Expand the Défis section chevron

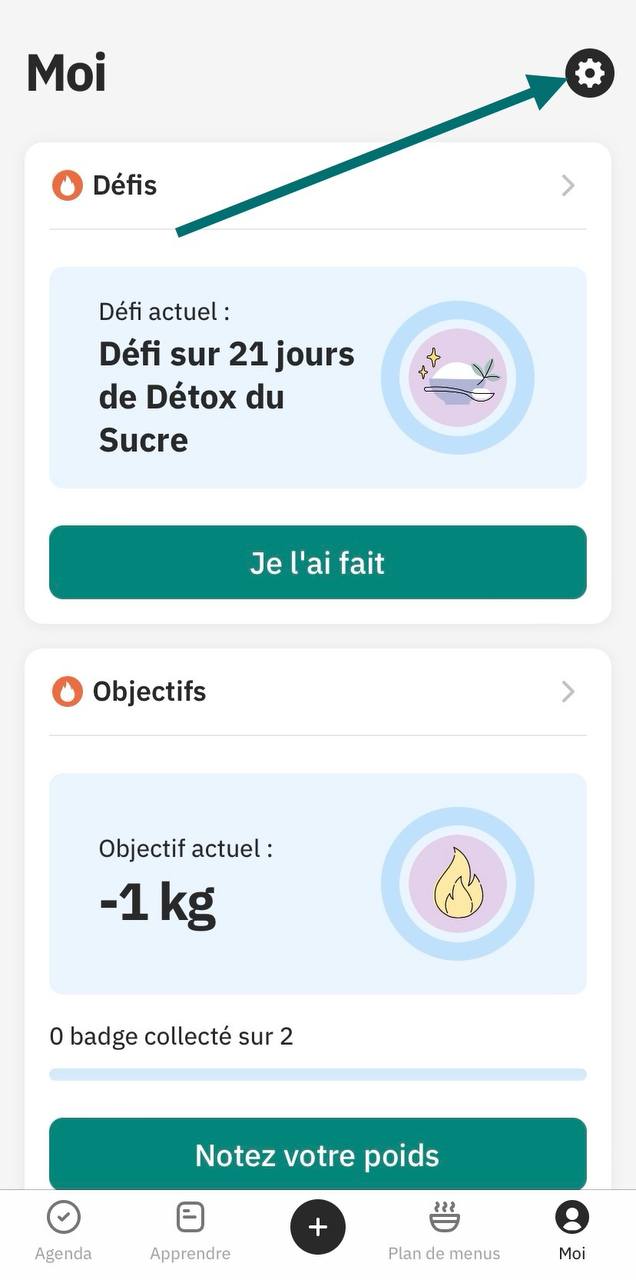(568, 185)
